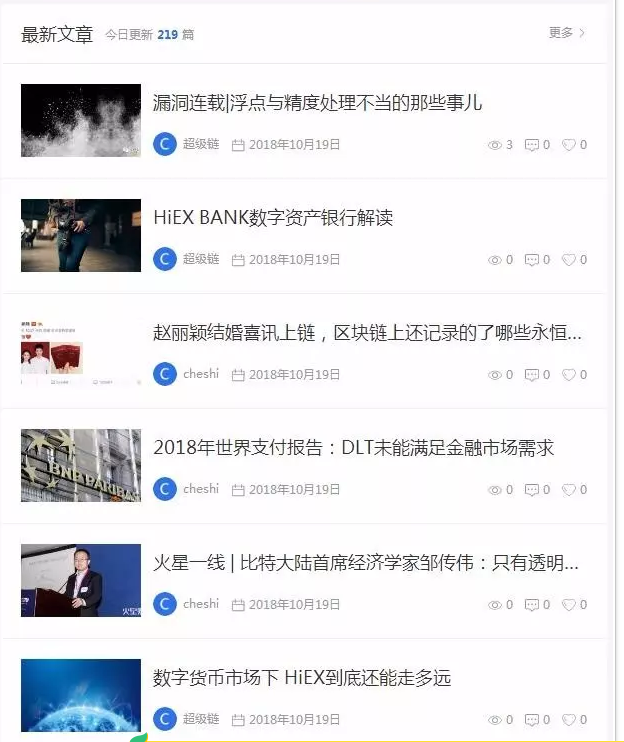Tap the thumbnail of the 漏洞连载 article
Viewport: 624px width, 742px height.
coord(81,121)
